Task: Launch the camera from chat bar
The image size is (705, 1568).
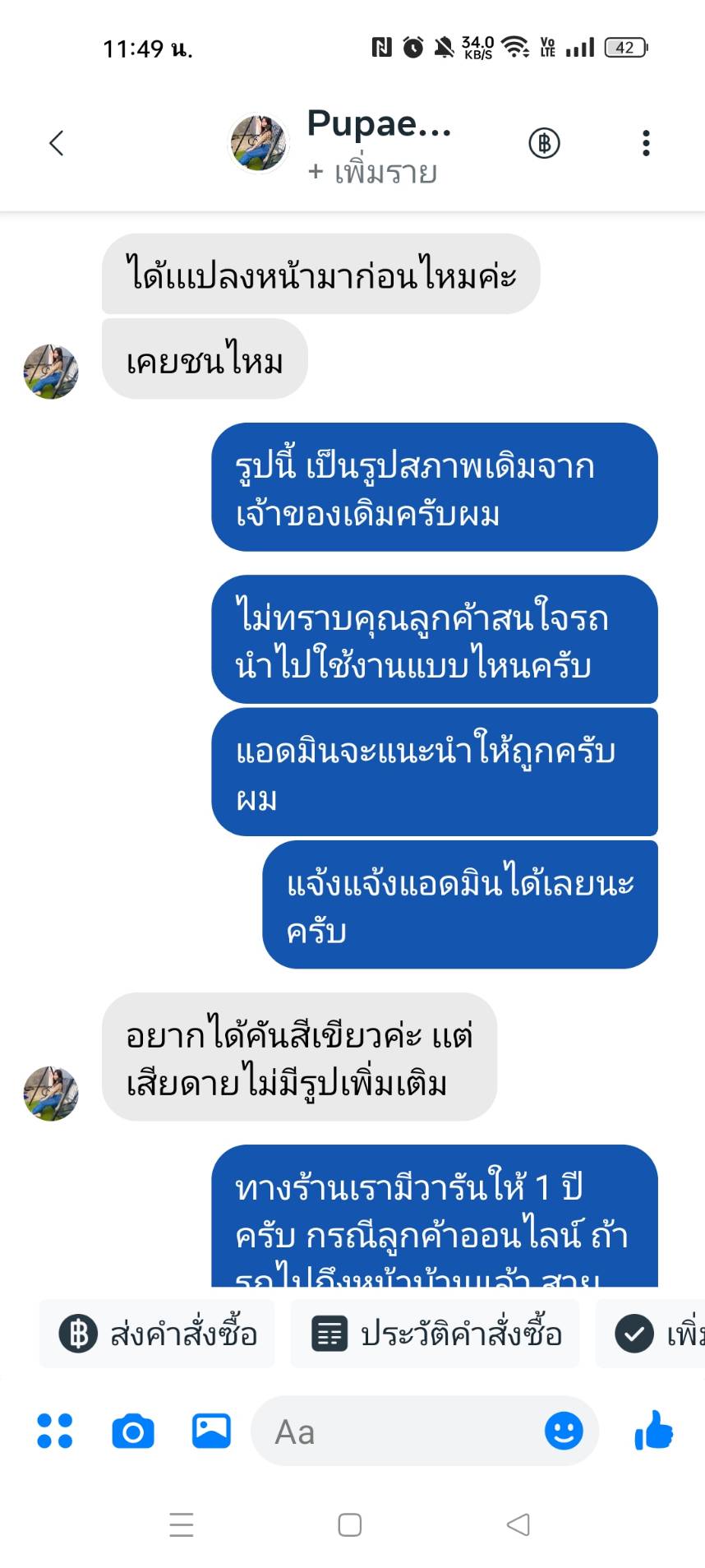Action: [132, 1432]
